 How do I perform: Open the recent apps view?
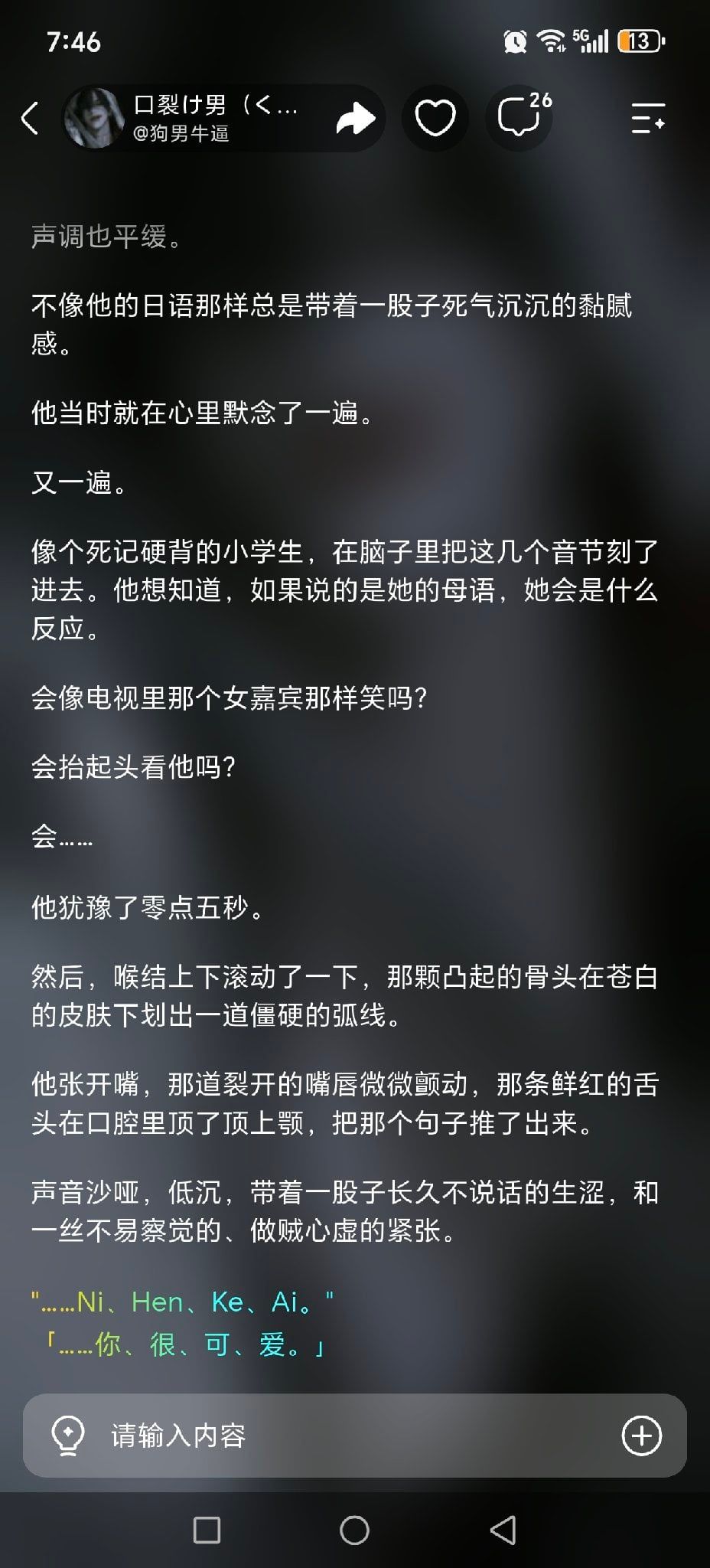[207, 1530]
